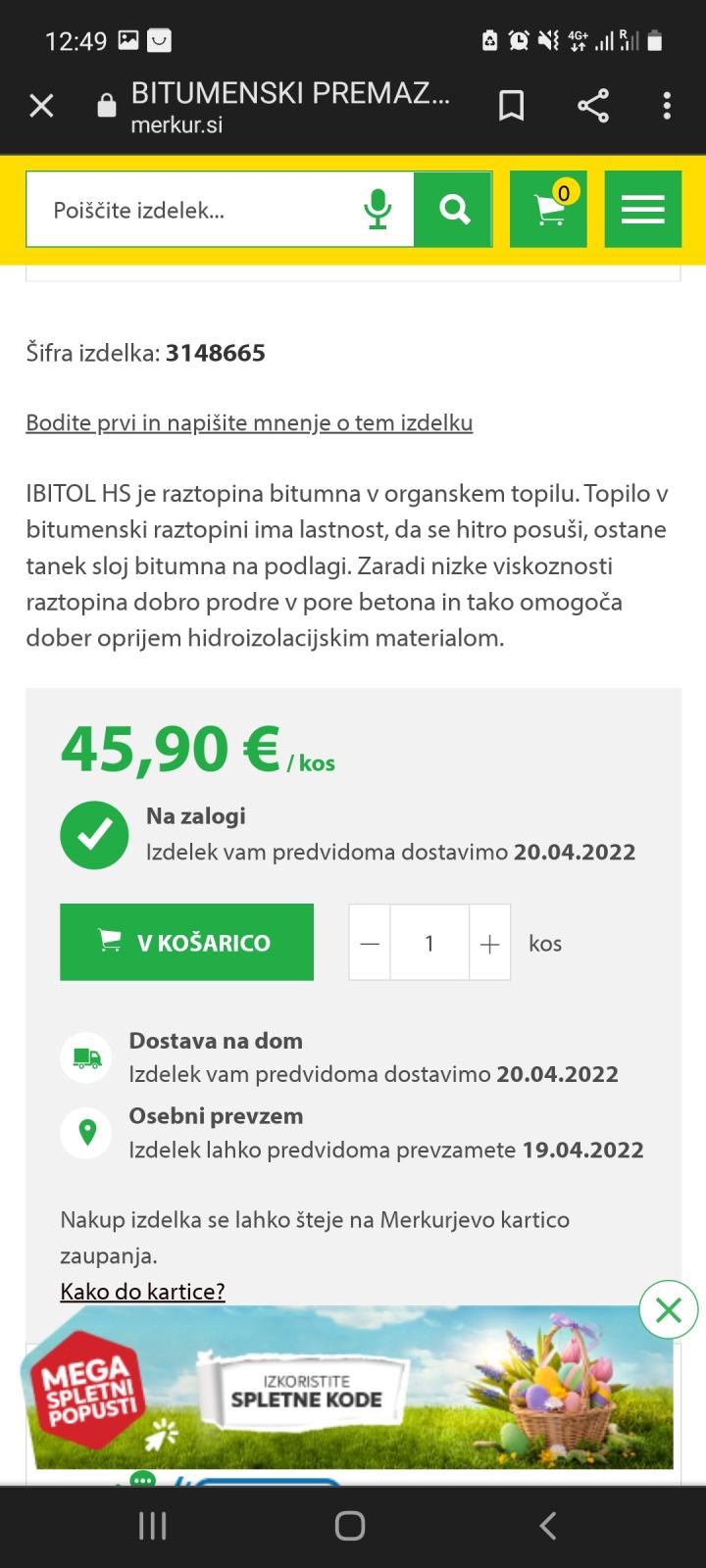Open the browser three-dot menu
The image size is (706, 1568).
click(x=667, y=105)
